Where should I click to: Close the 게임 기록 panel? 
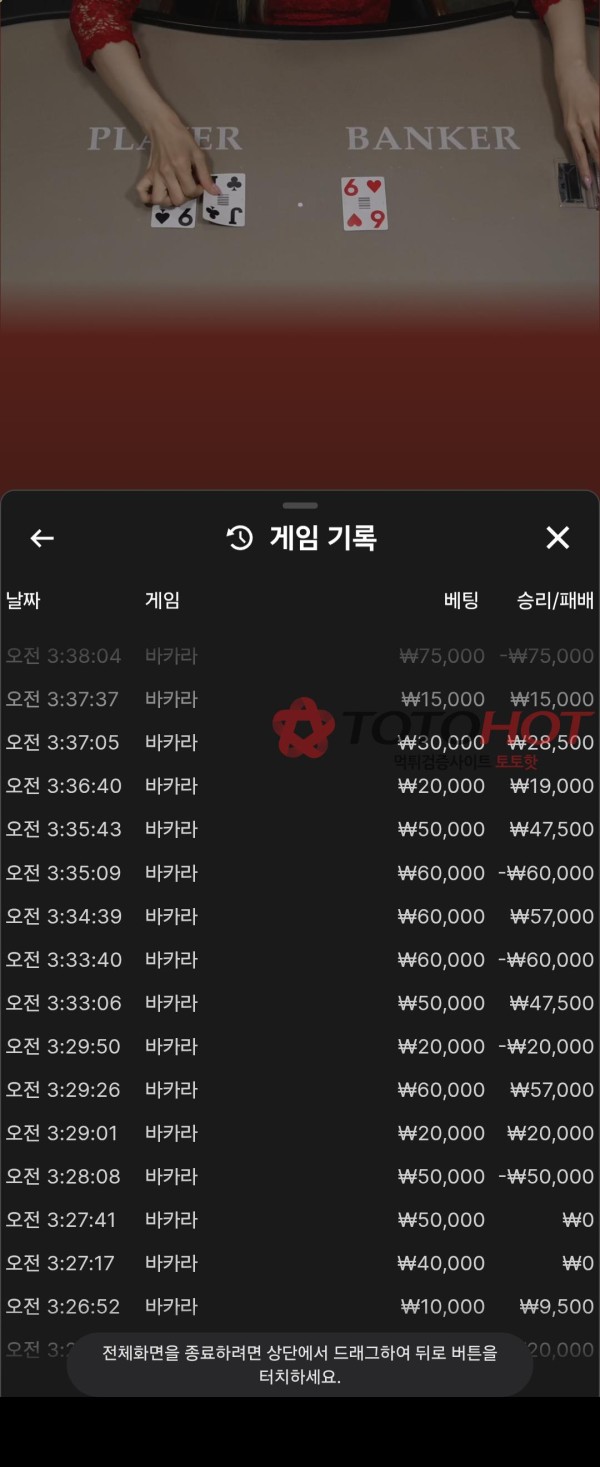tap(557, 538)
